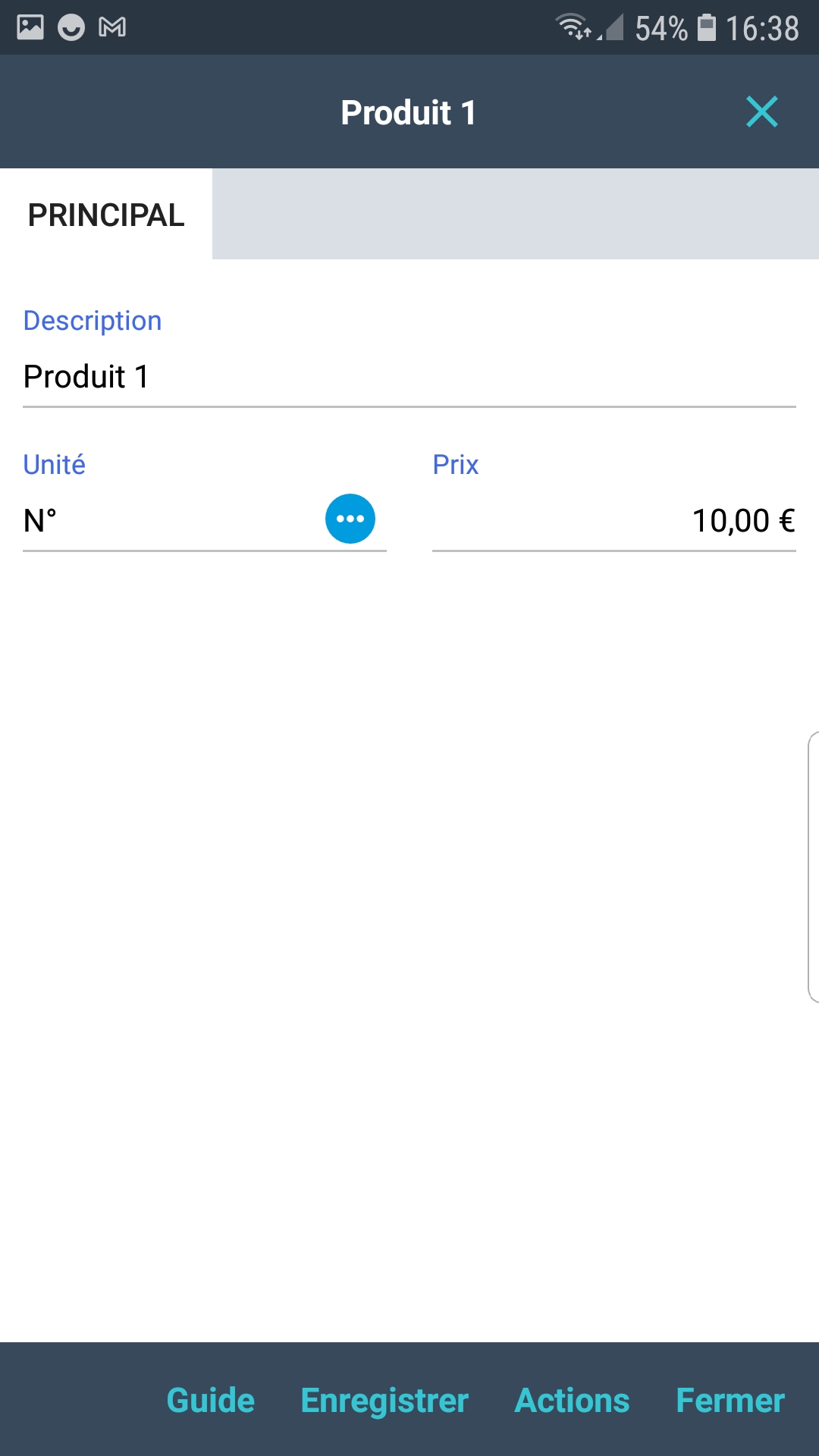
Task: Edit the Prix amount field
Action: click(614, 521)
